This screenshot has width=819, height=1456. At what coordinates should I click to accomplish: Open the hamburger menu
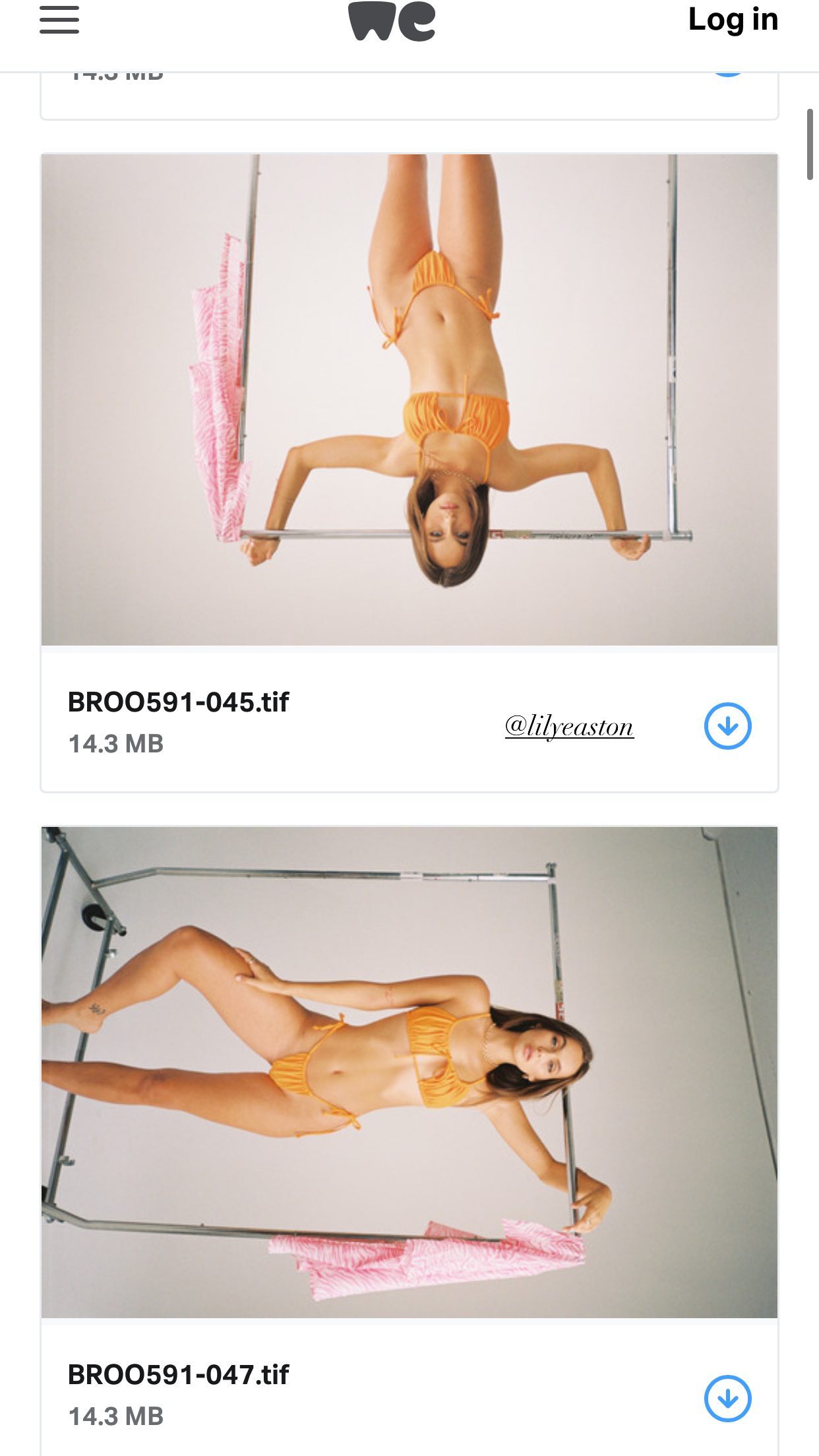(59, 20)
